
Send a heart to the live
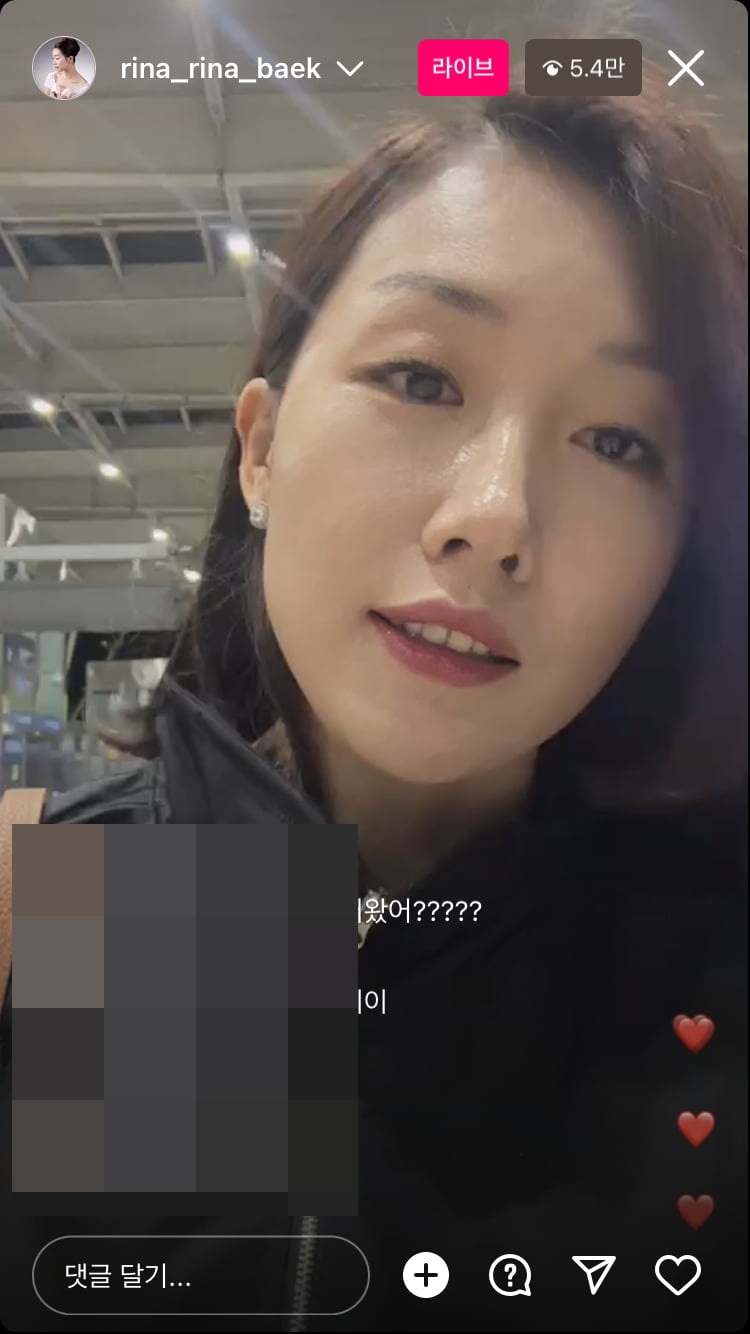(677, 1275)
